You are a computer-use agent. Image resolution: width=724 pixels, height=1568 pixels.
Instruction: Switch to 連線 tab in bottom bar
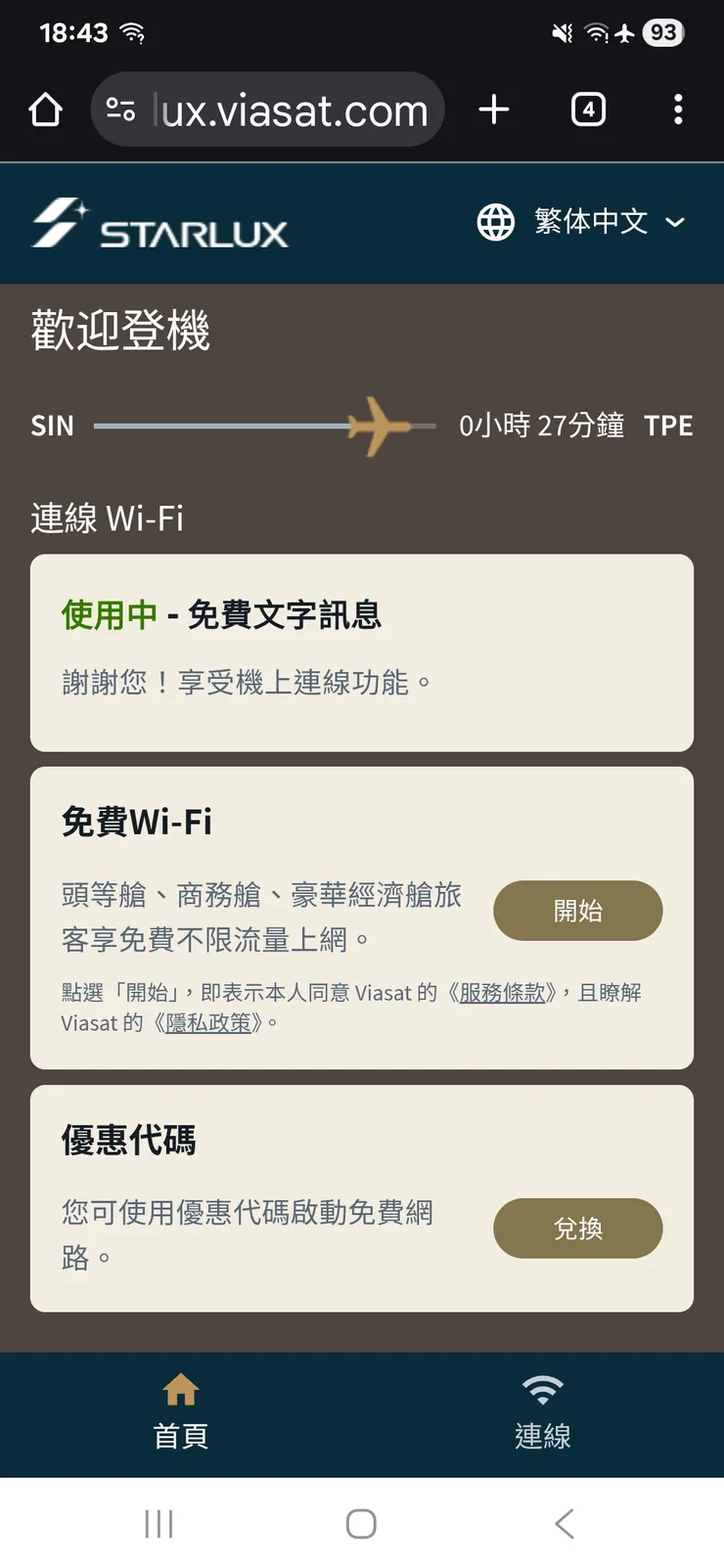[542, 1413]
